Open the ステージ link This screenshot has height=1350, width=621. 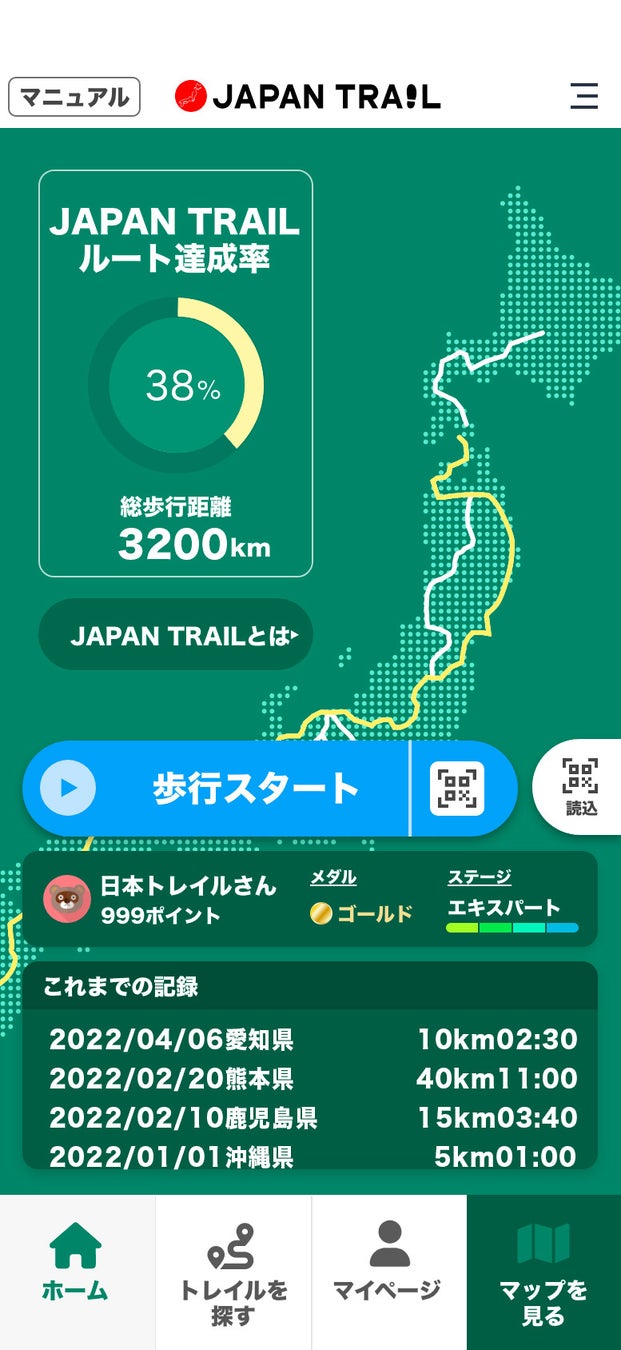[x=479, y=878]
